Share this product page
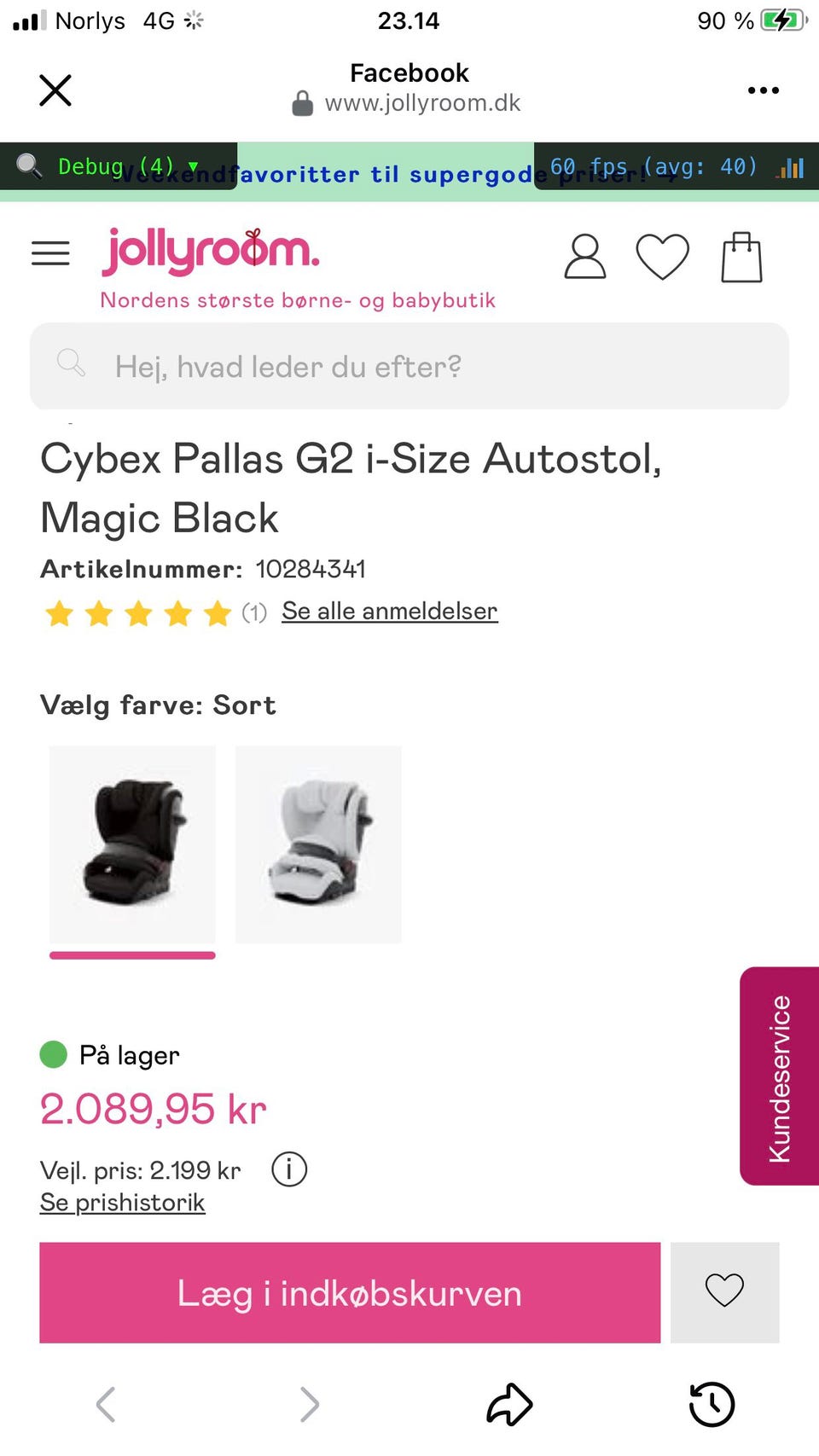 509,1404
